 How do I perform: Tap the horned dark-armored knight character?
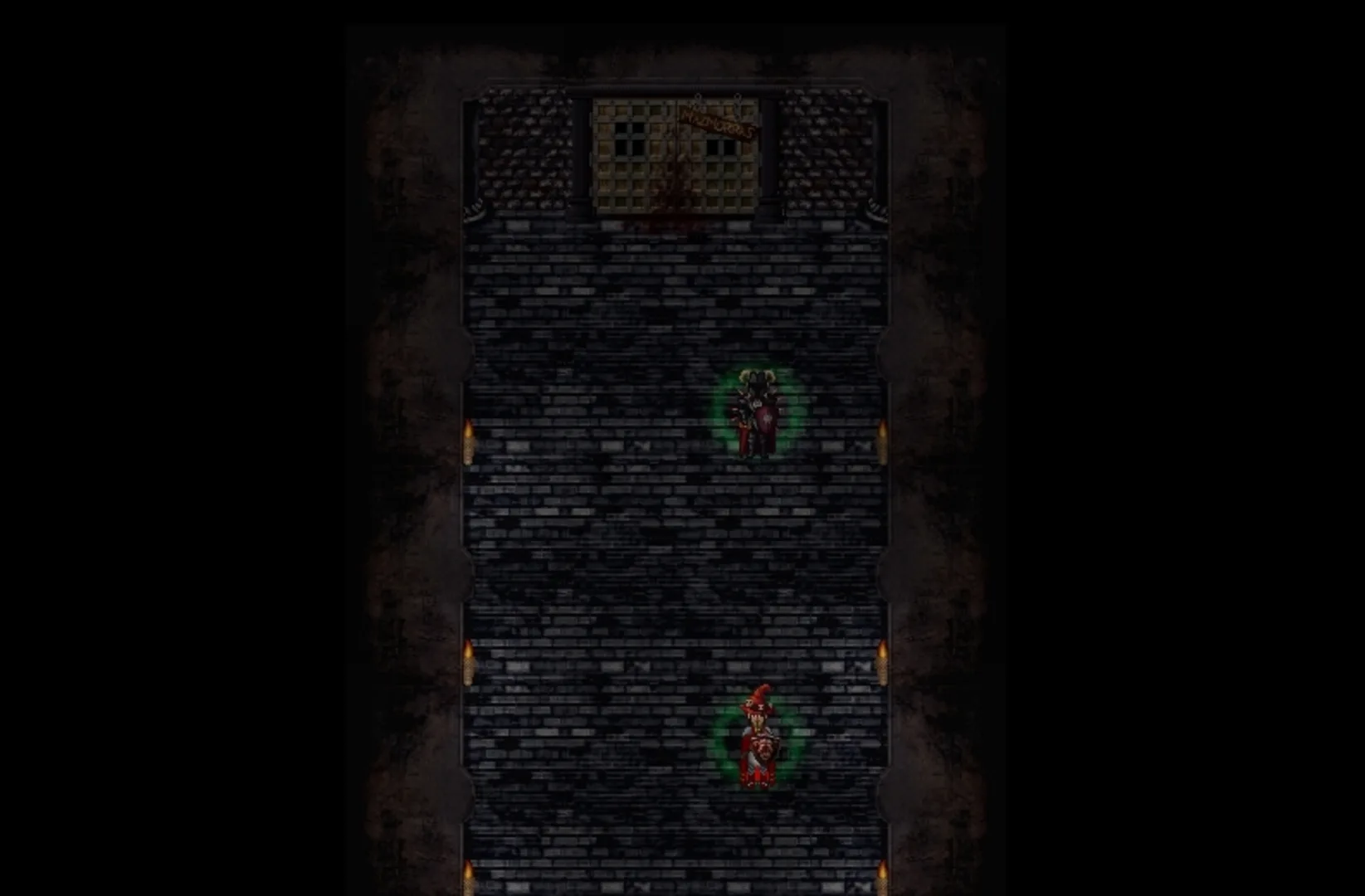758,413
